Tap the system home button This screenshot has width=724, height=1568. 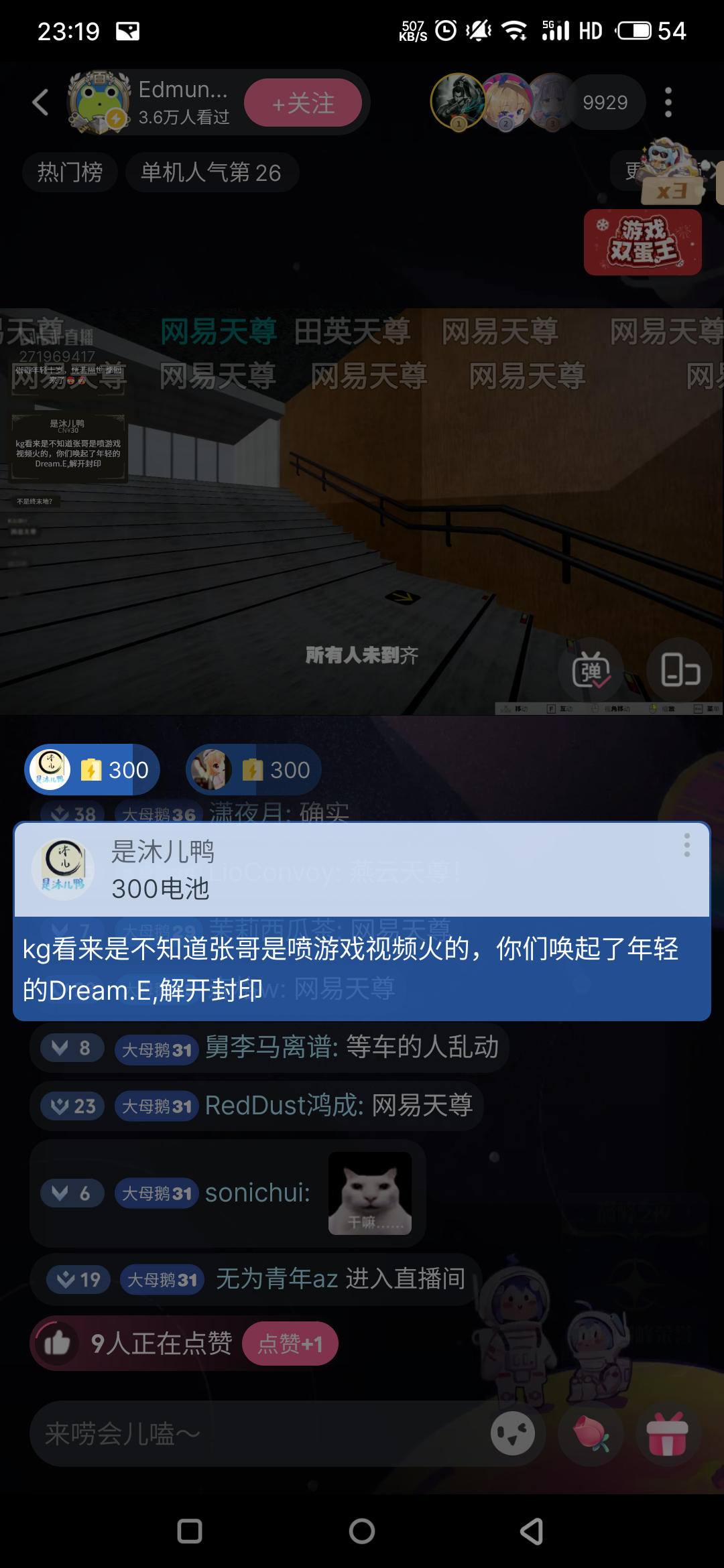(x=362, y=1531)
